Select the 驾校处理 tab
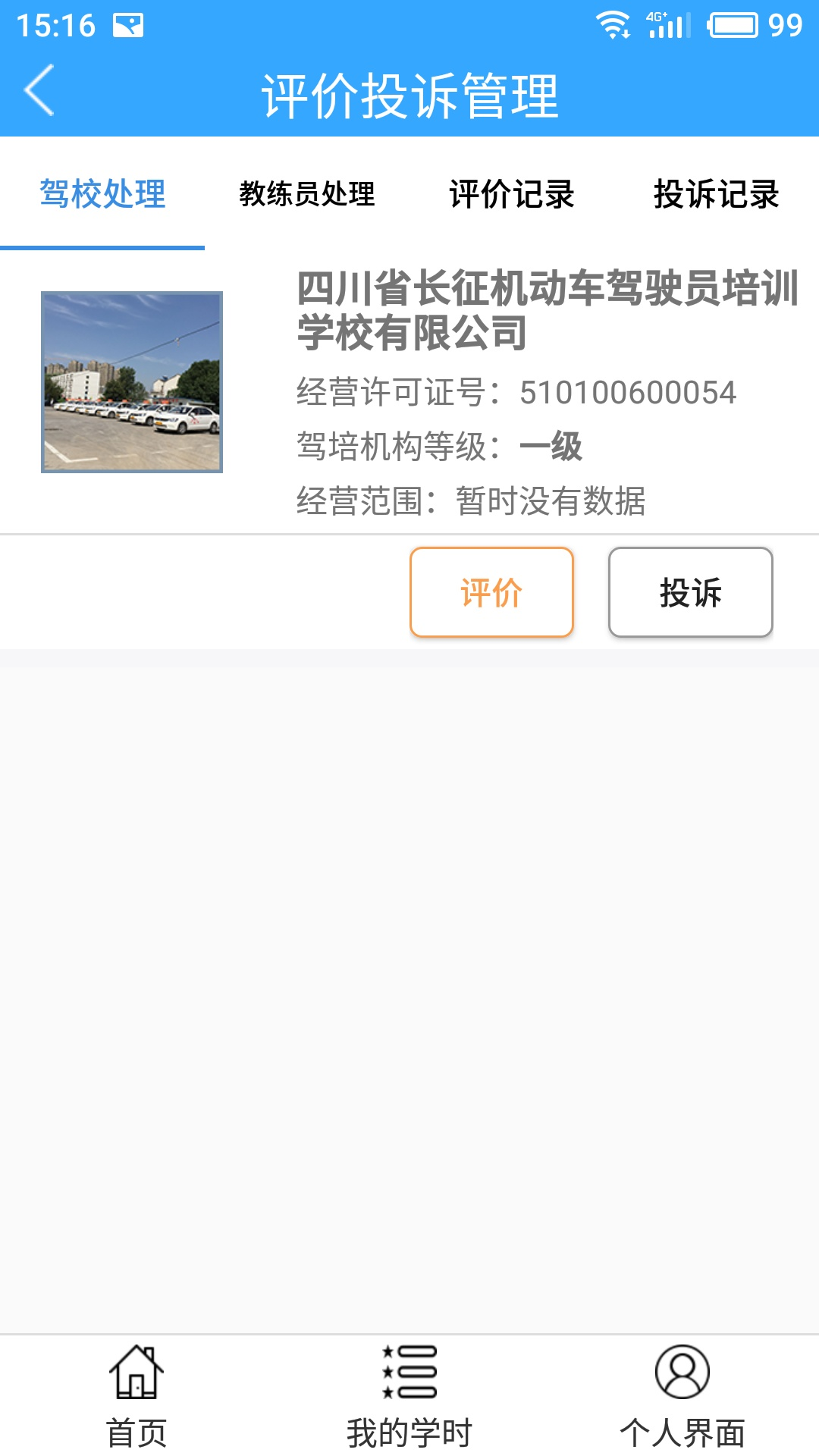819x1456 pixels. pos(102,194)
